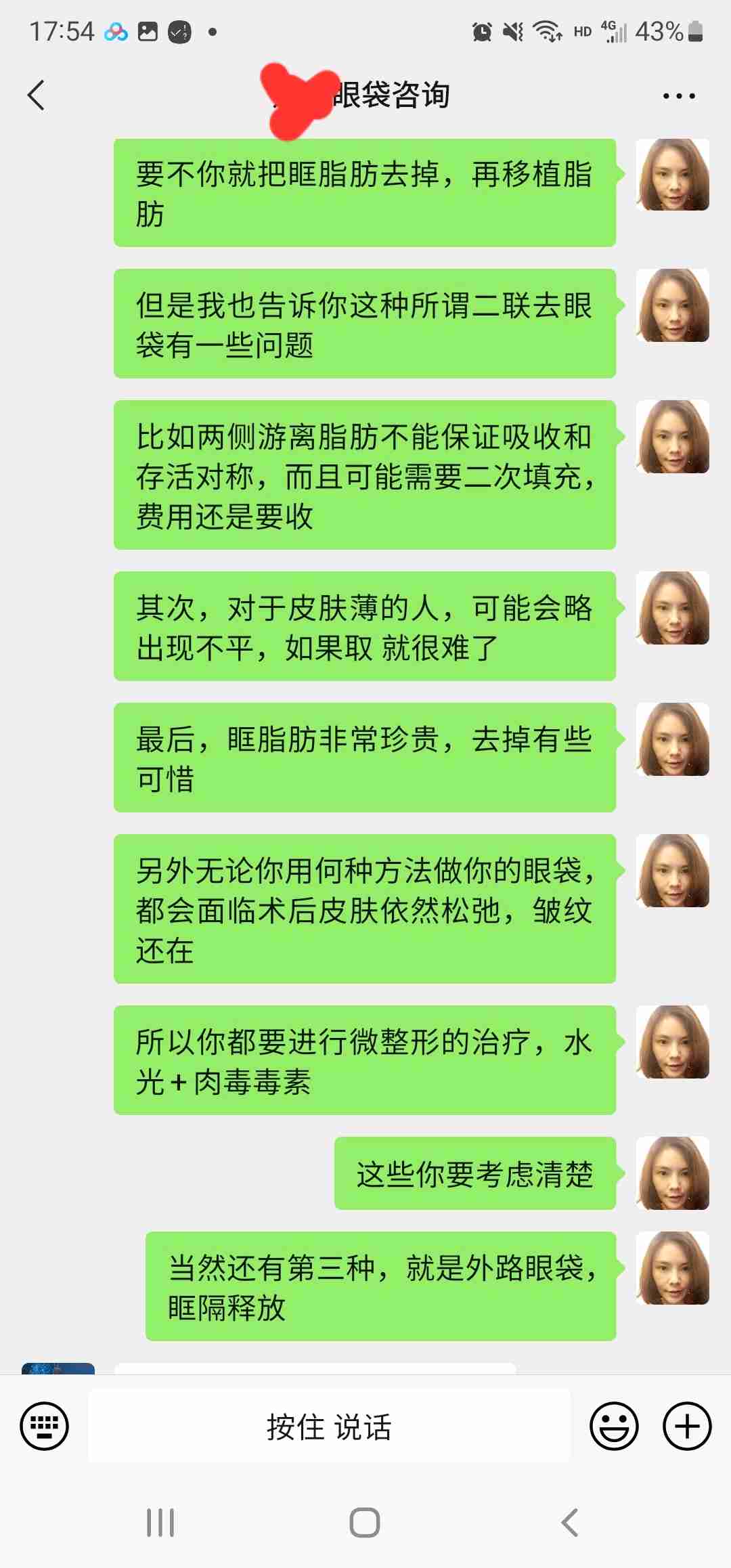Tap the system home button
Viewport: 731px width, 1568px height.
click(365, 1523)
